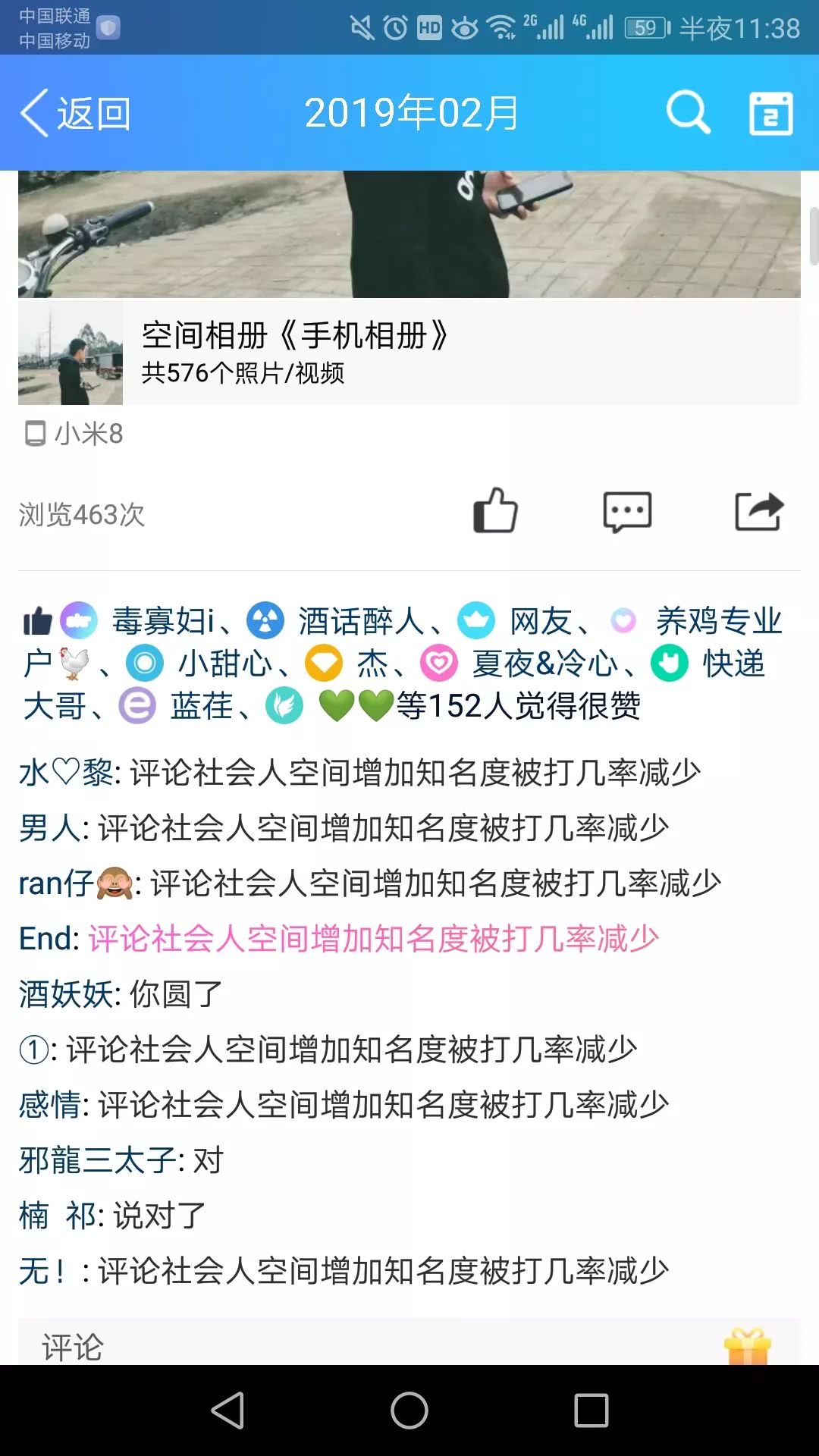Open the calendar date picker icon
The height and width of the screenshot is (1456, 819).
tap(770, 114)
